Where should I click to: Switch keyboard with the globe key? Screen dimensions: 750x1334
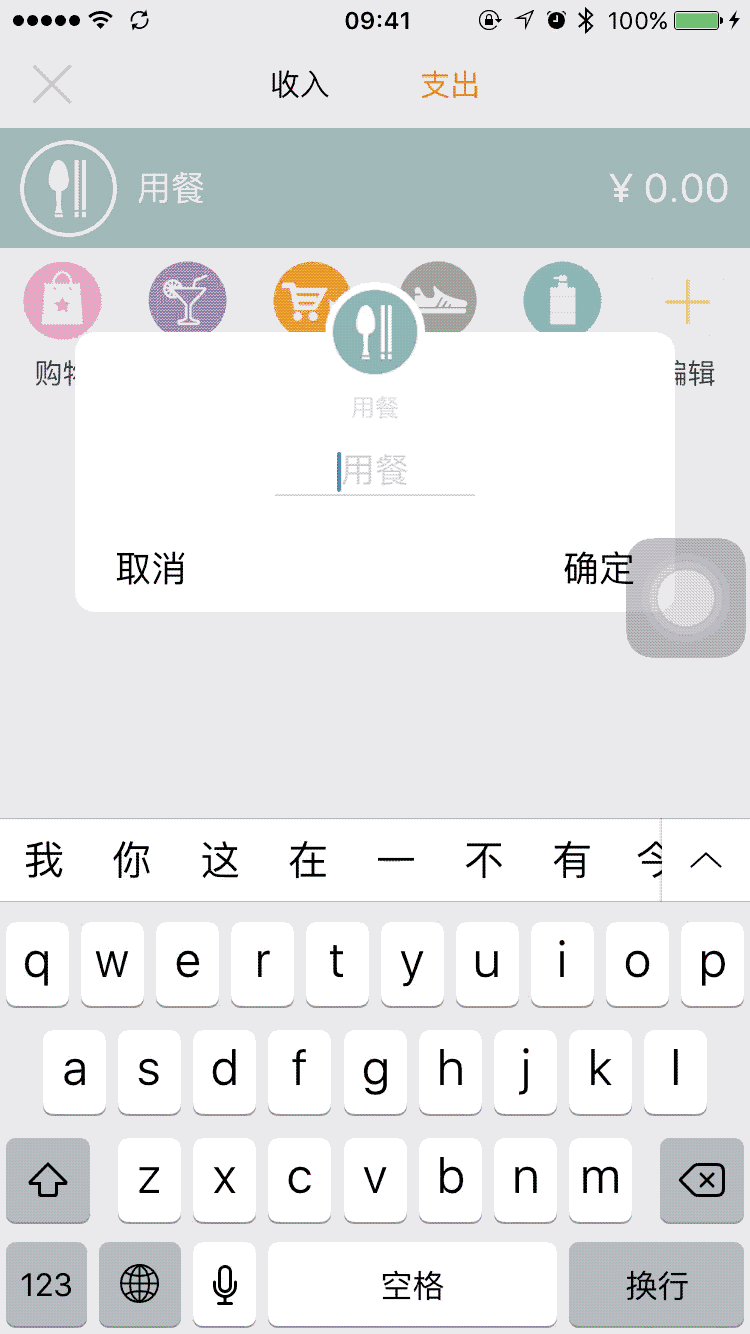140,1284
